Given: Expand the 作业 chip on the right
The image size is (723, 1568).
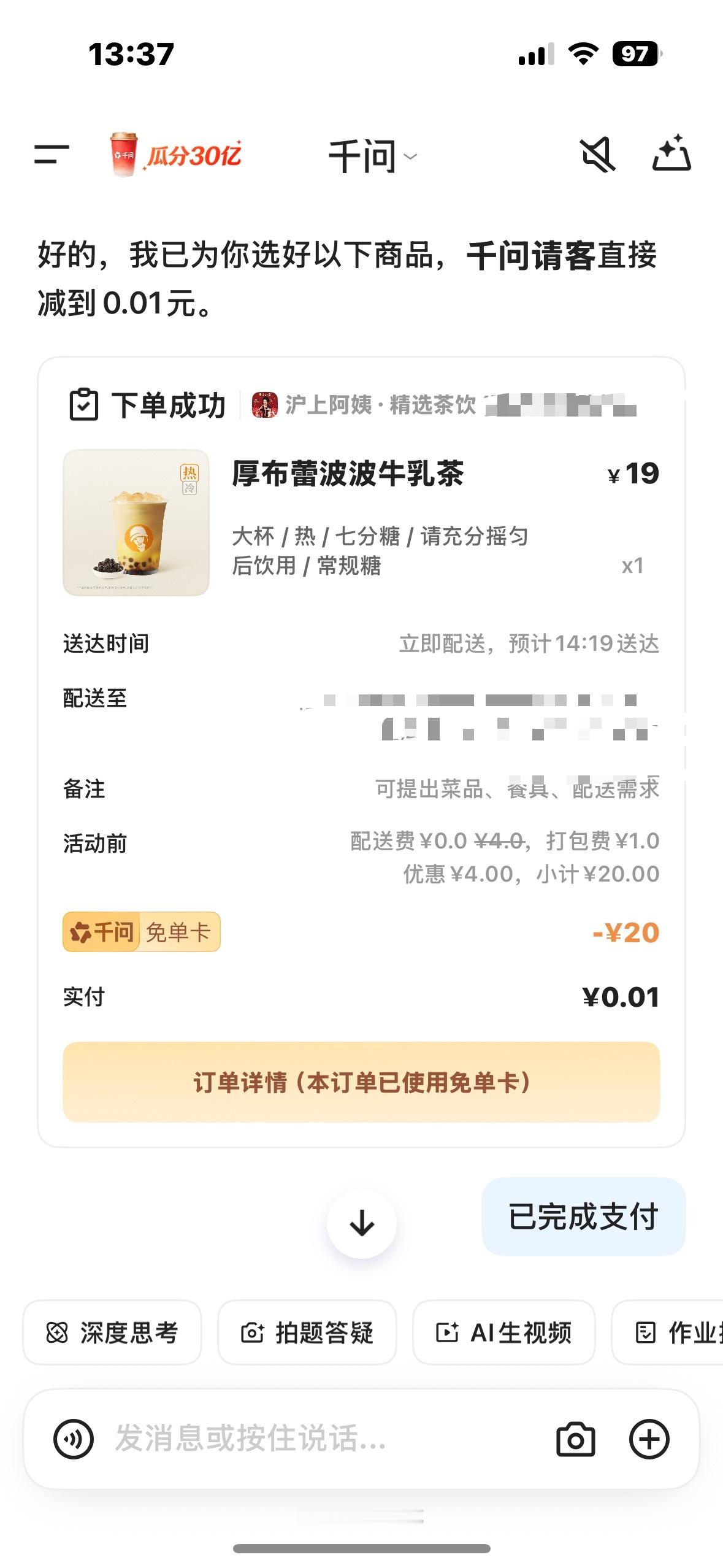Looking at the screenshot, I should [681, 1332].
